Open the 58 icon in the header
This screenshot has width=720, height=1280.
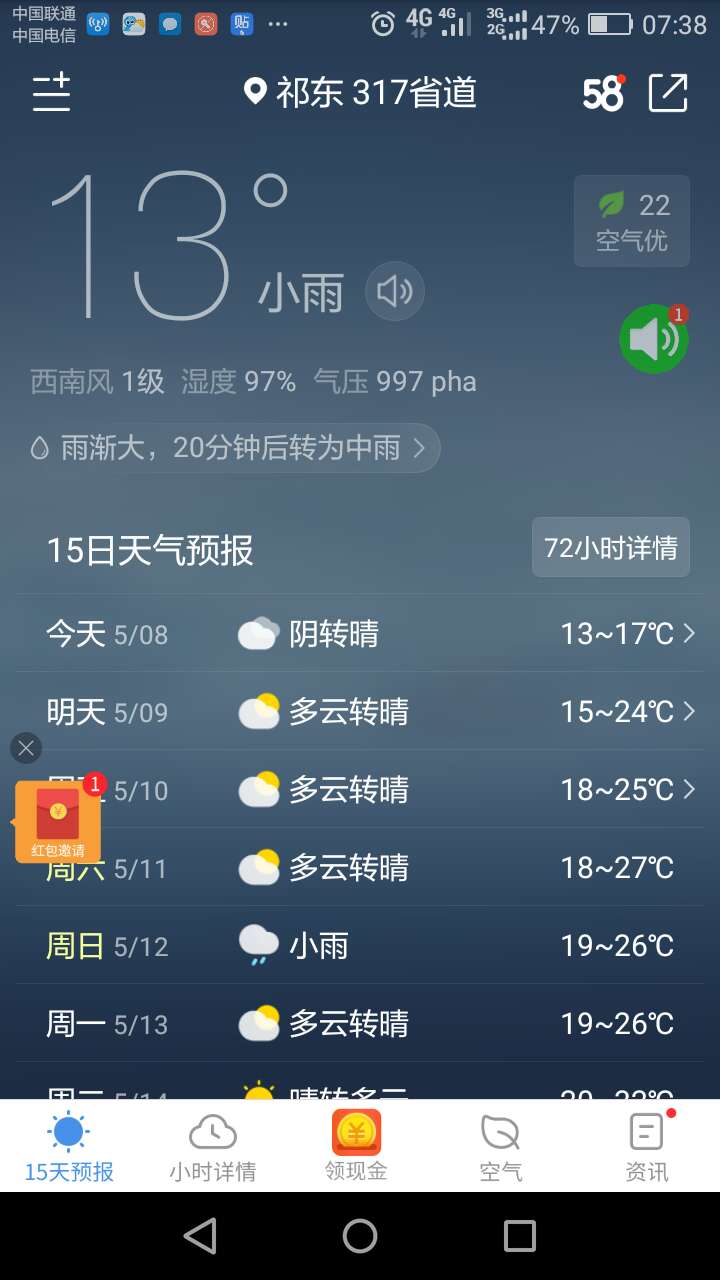604,93
